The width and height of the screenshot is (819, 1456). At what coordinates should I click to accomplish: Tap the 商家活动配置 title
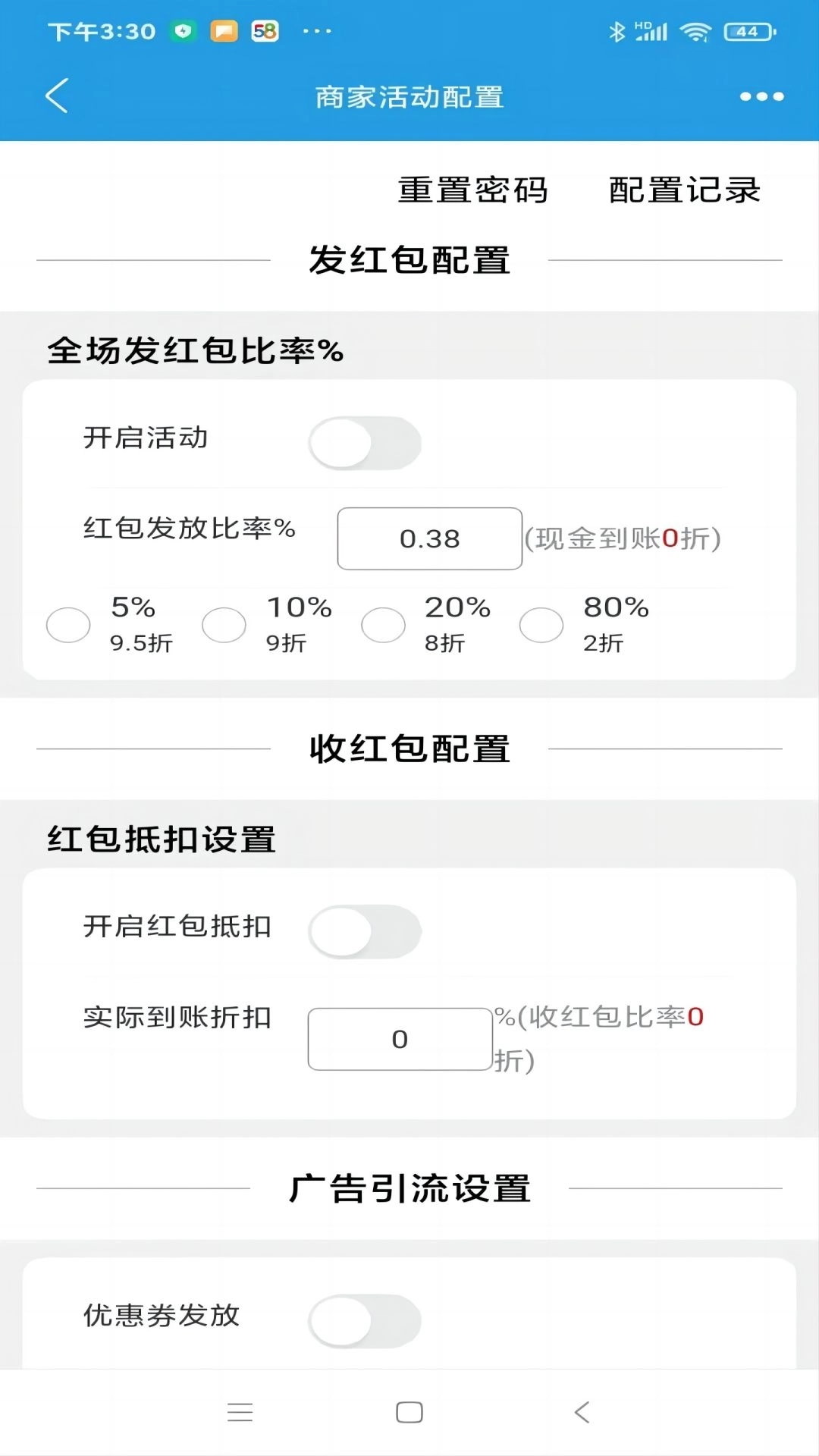[409, 97]
